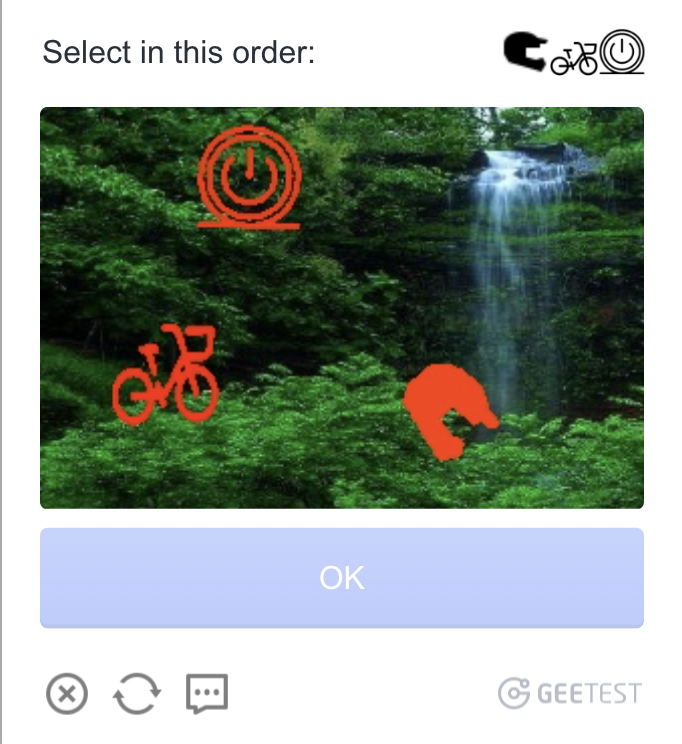The width and height of the screenshot is (682, 744).
Task: Refresh to load a new challenge
Action: [136, 693]
